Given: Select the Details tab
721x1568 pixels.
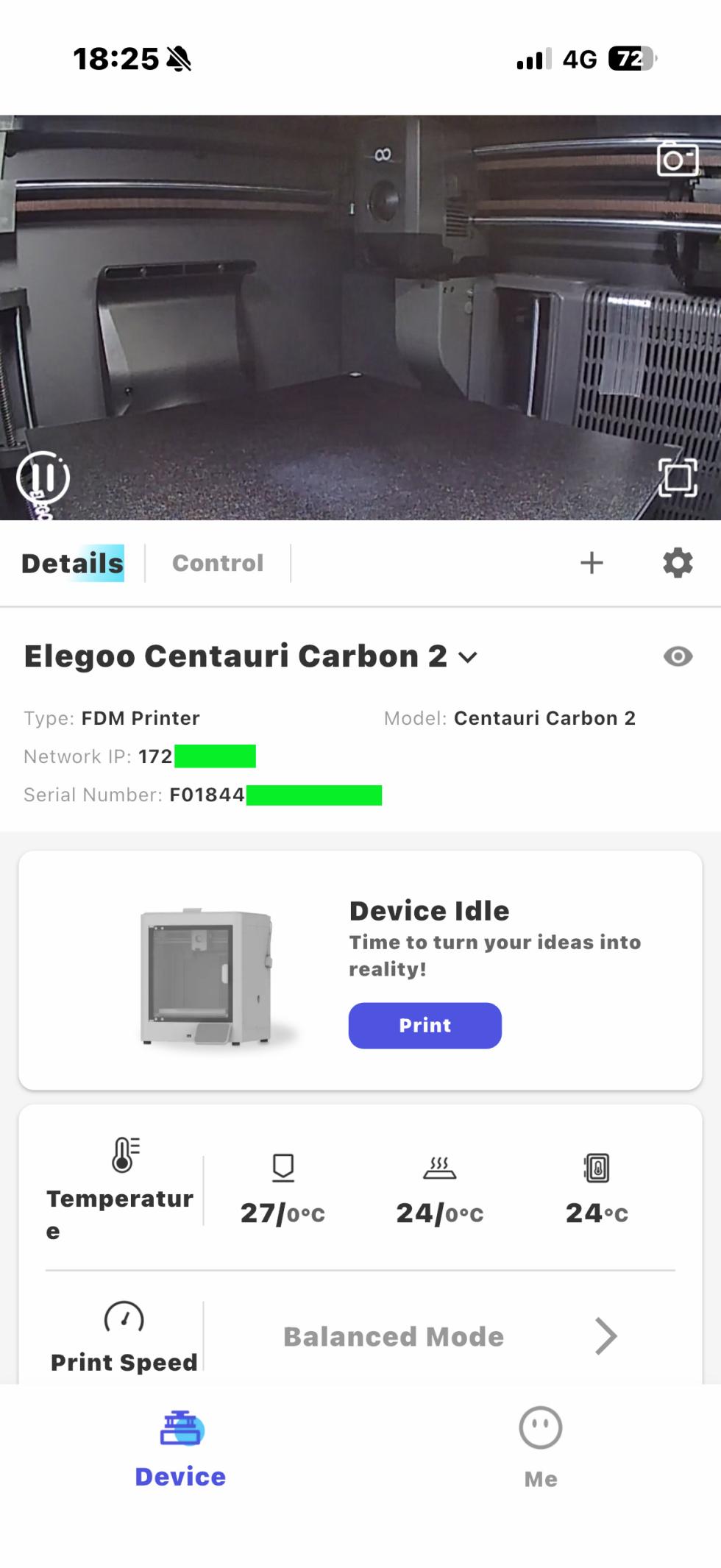Looking at the screenshot, I should pyautogui.click(x=73, y=563).
